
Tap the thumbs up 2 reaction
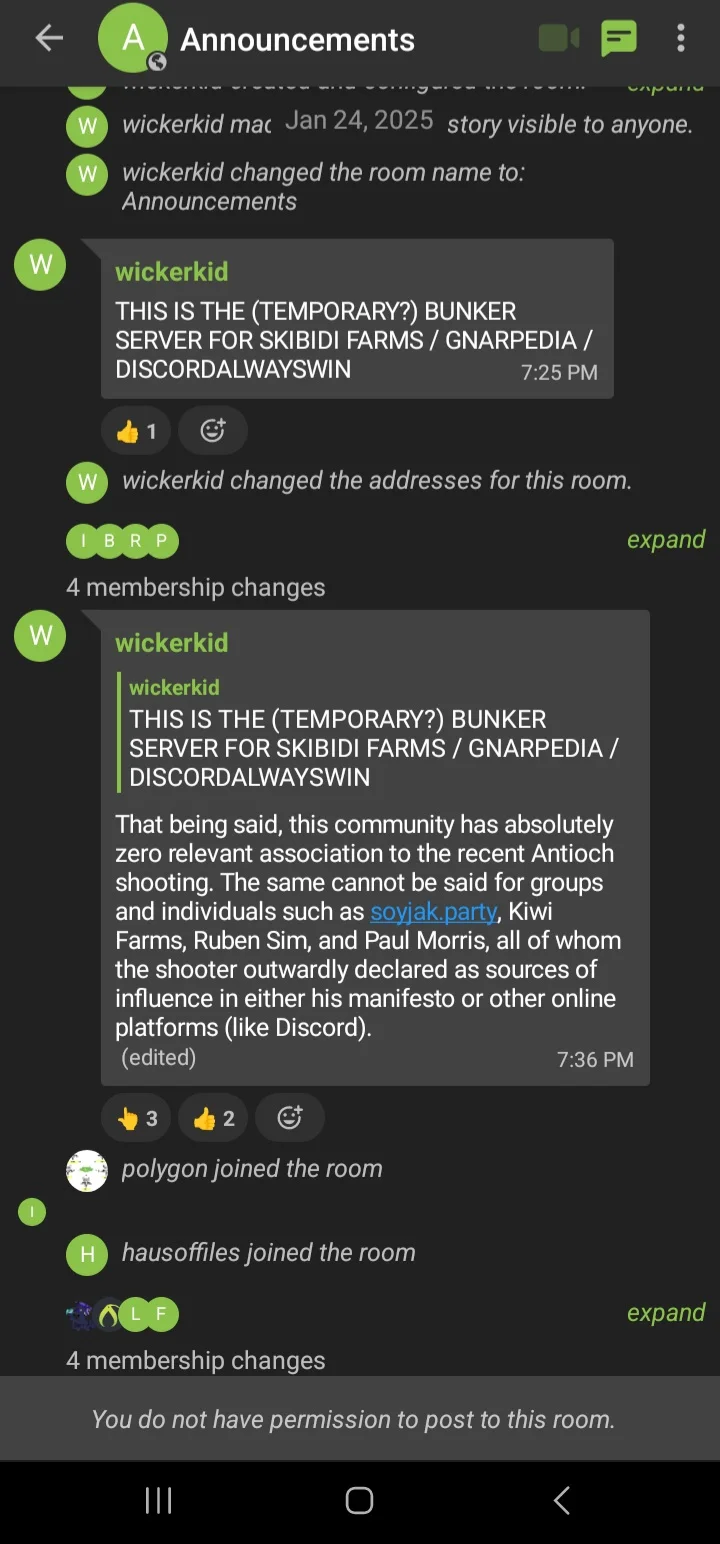[213, 1118]
